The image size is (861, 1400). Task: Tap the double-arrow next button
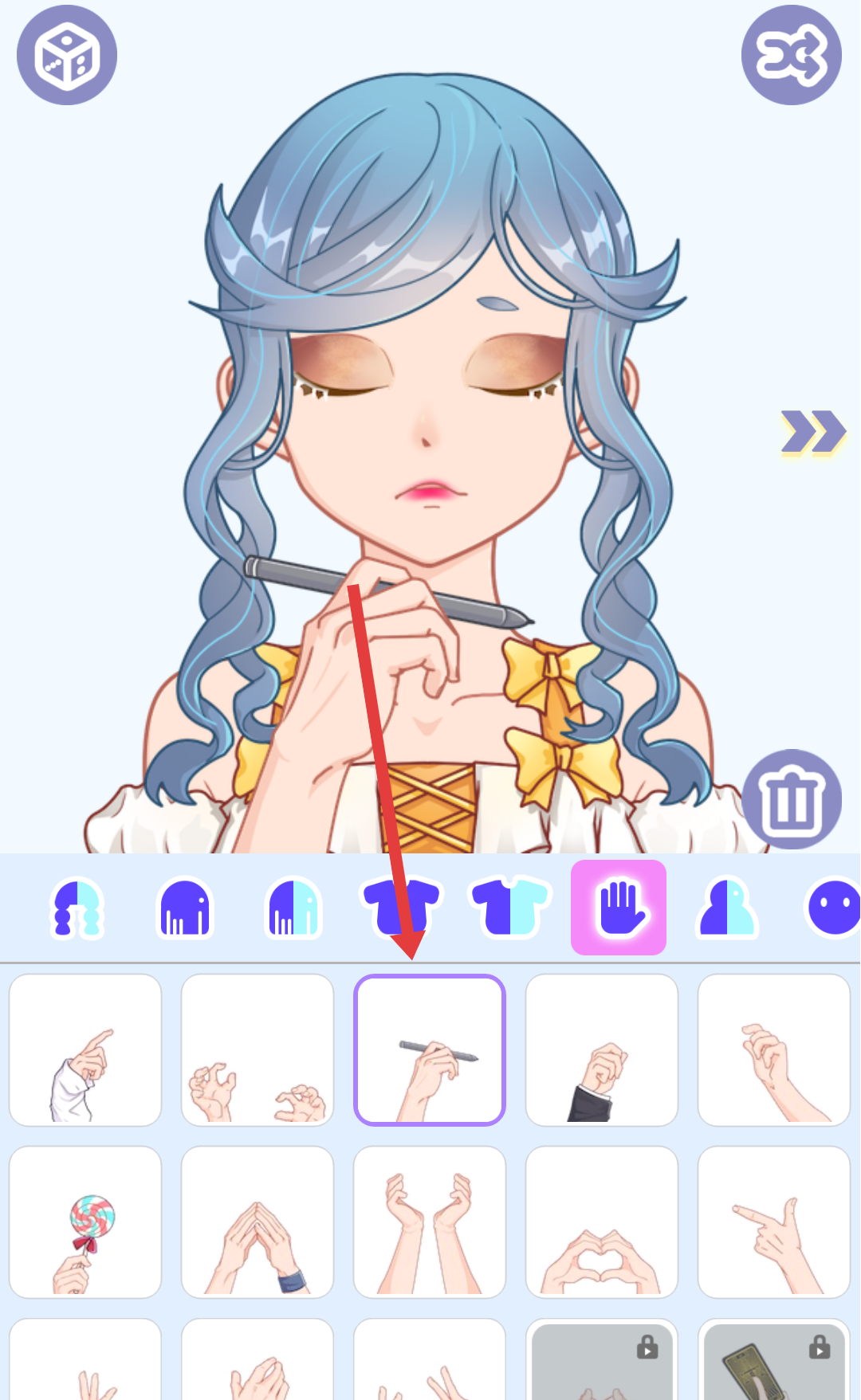pos(812,433)
